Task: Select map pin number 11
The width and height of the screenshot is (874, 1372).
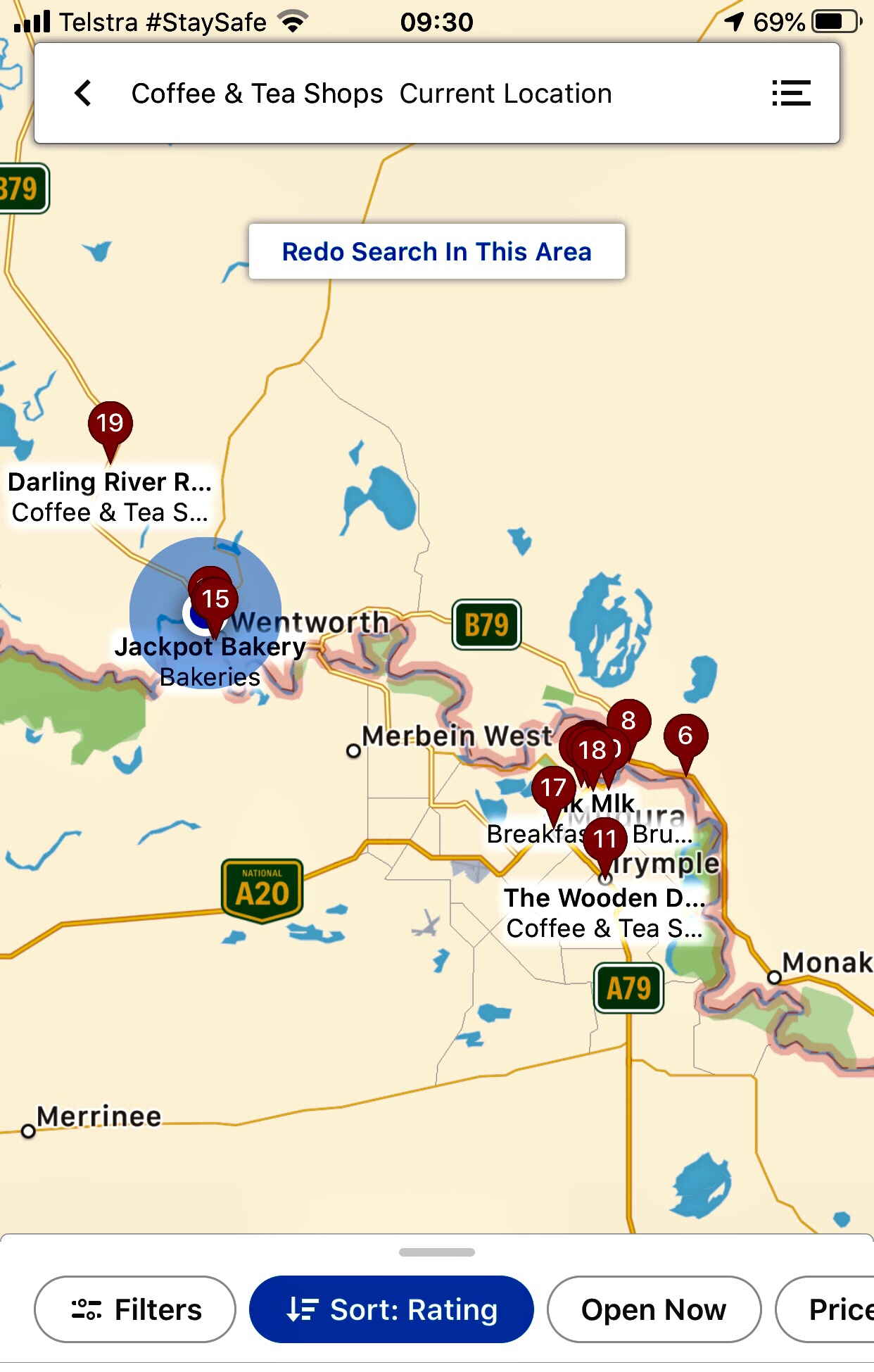Action: point(605,839)
